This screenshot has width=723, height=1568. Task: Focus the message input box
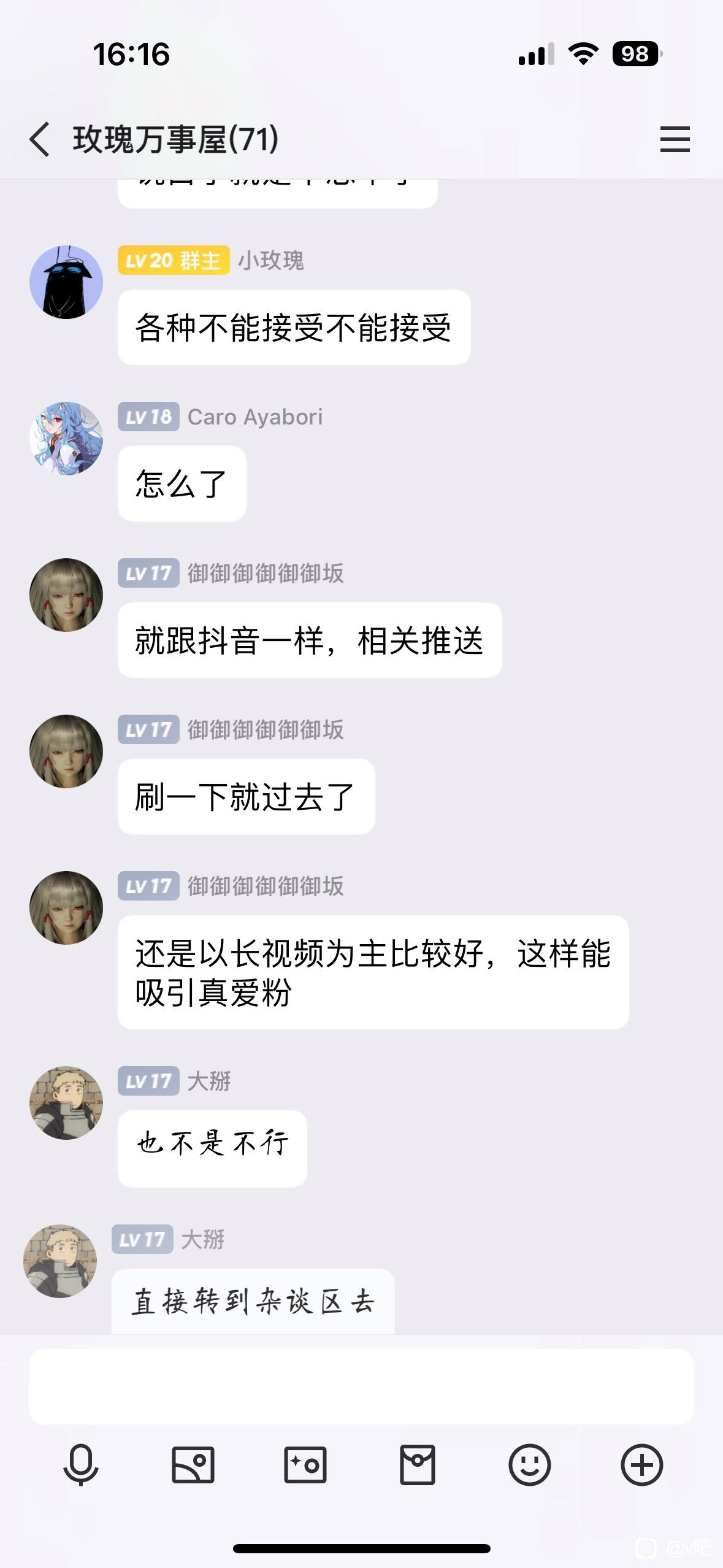(361, 1386)
